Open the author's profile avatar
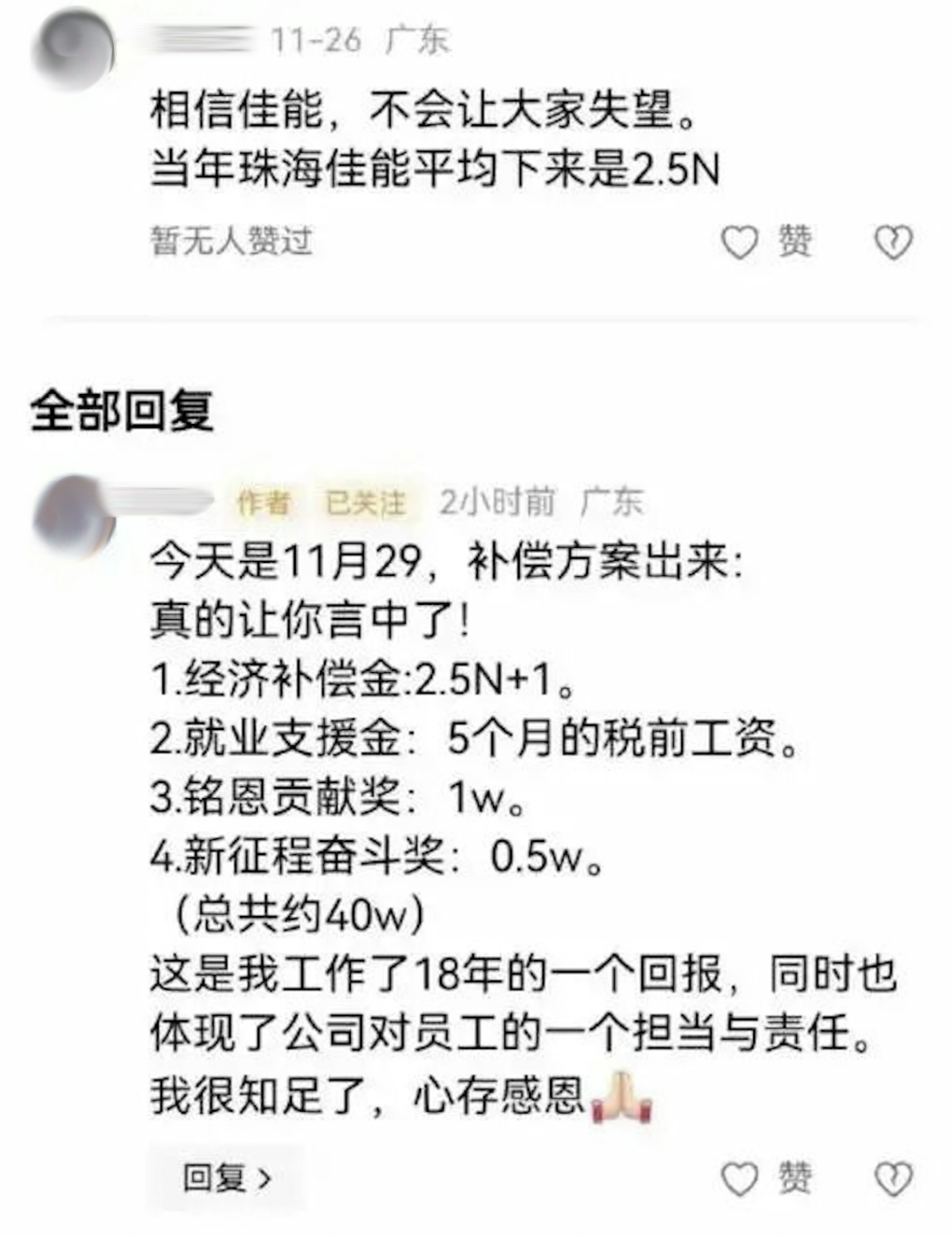 tap(75, 515)
